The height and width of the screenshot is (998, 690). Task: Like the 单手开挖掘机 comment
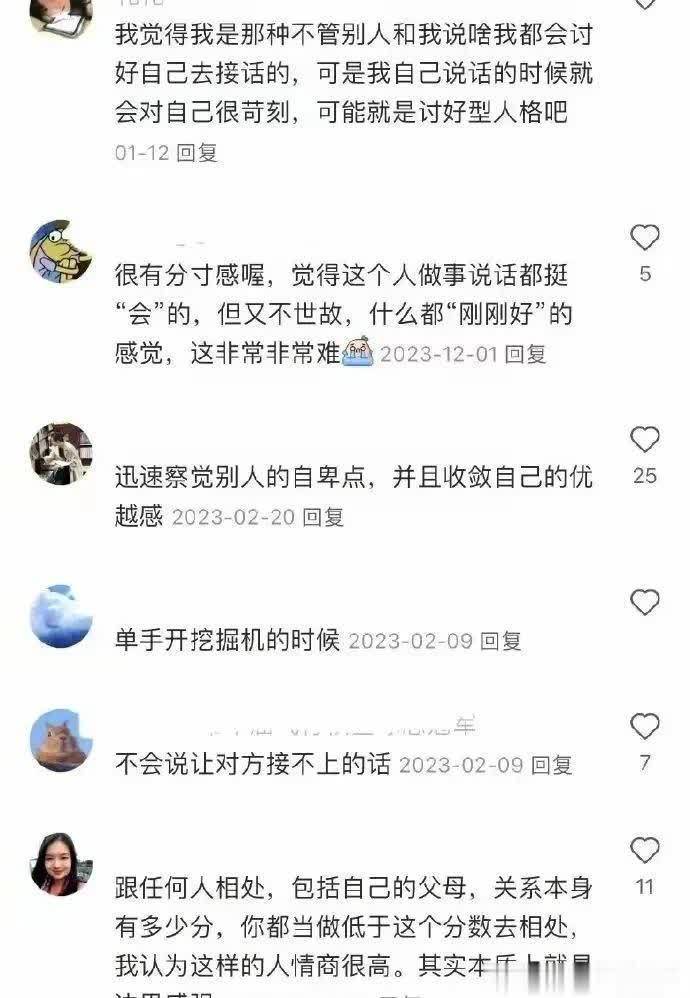point(645,602)
